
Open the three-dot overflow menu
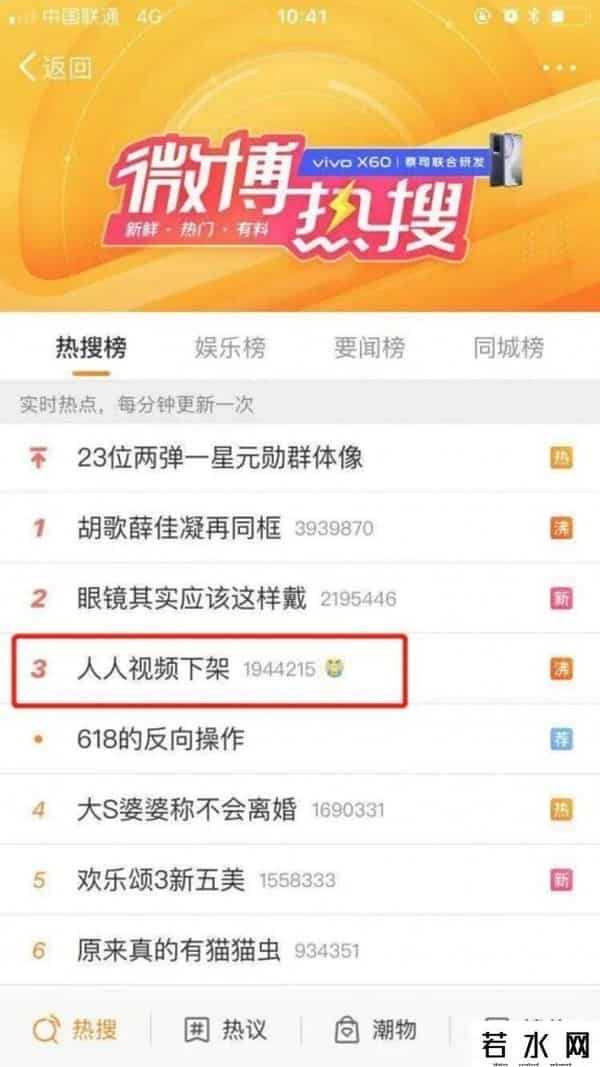tap(559, 68)
